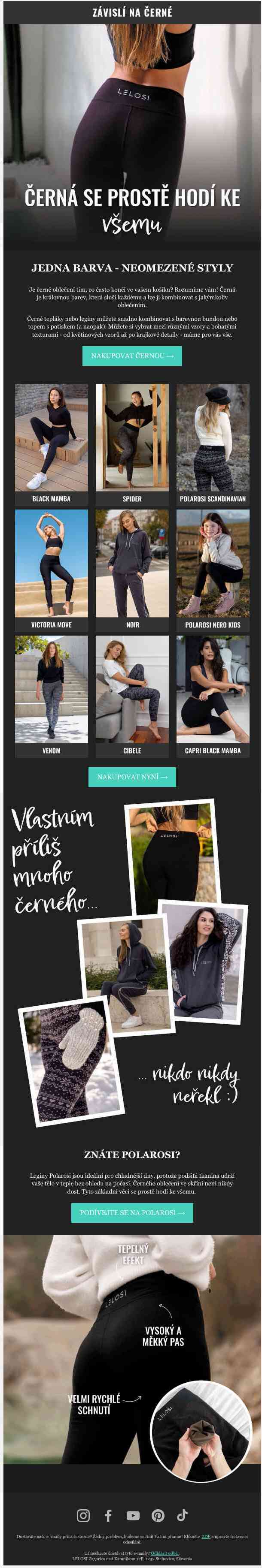Visit LELOSI Facebook page
Screen dimensions: 262x1568
(108, 1515)
